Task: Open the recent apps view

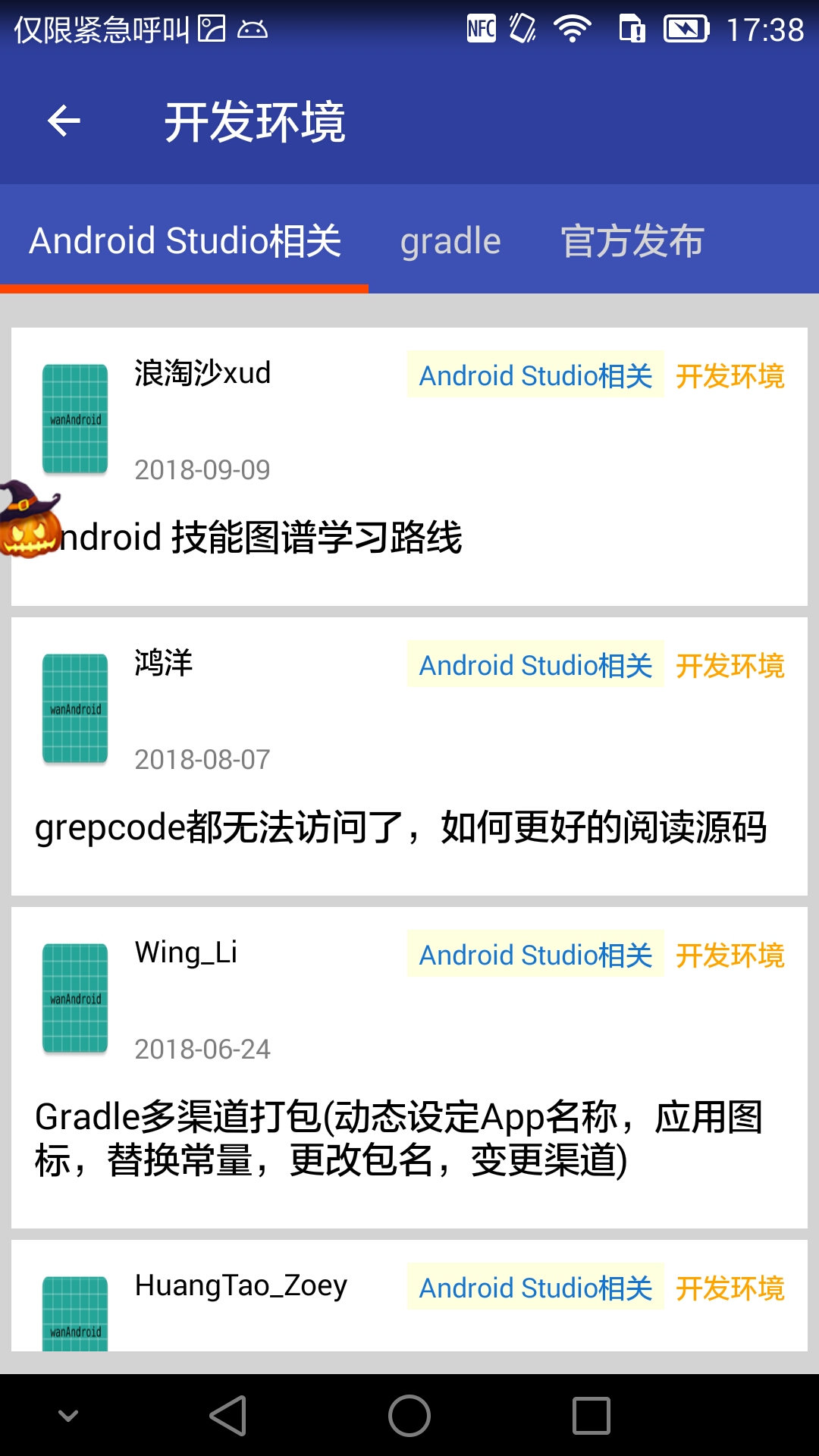Action: 591,1416
